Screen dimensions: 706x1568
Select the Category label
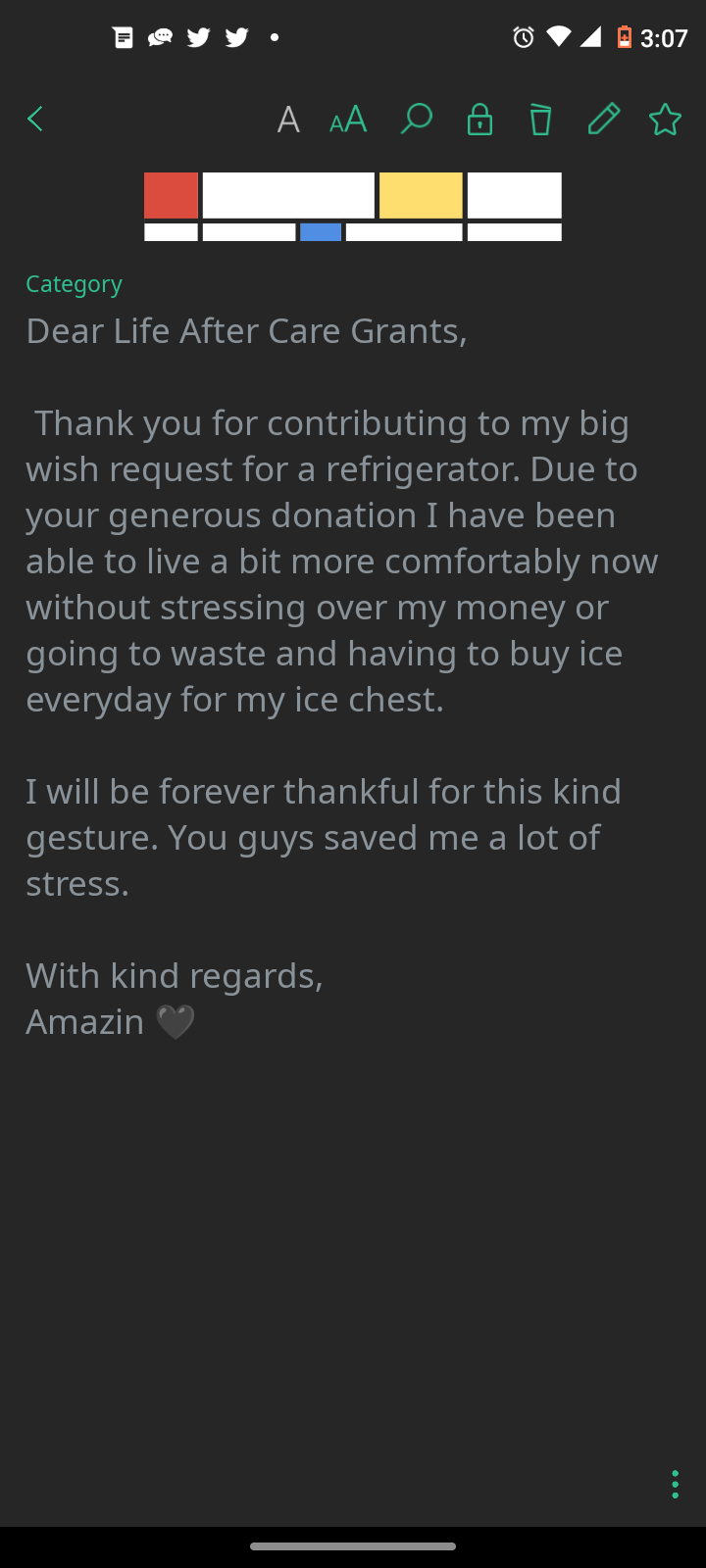coord(75,284)
